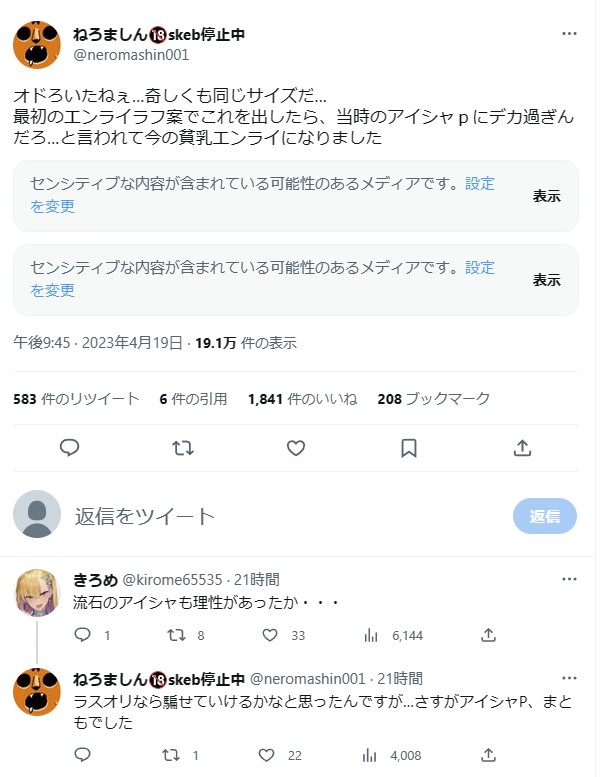View the 583 retweets list
The width and height of the screenshot is (606, 777).
76,399
